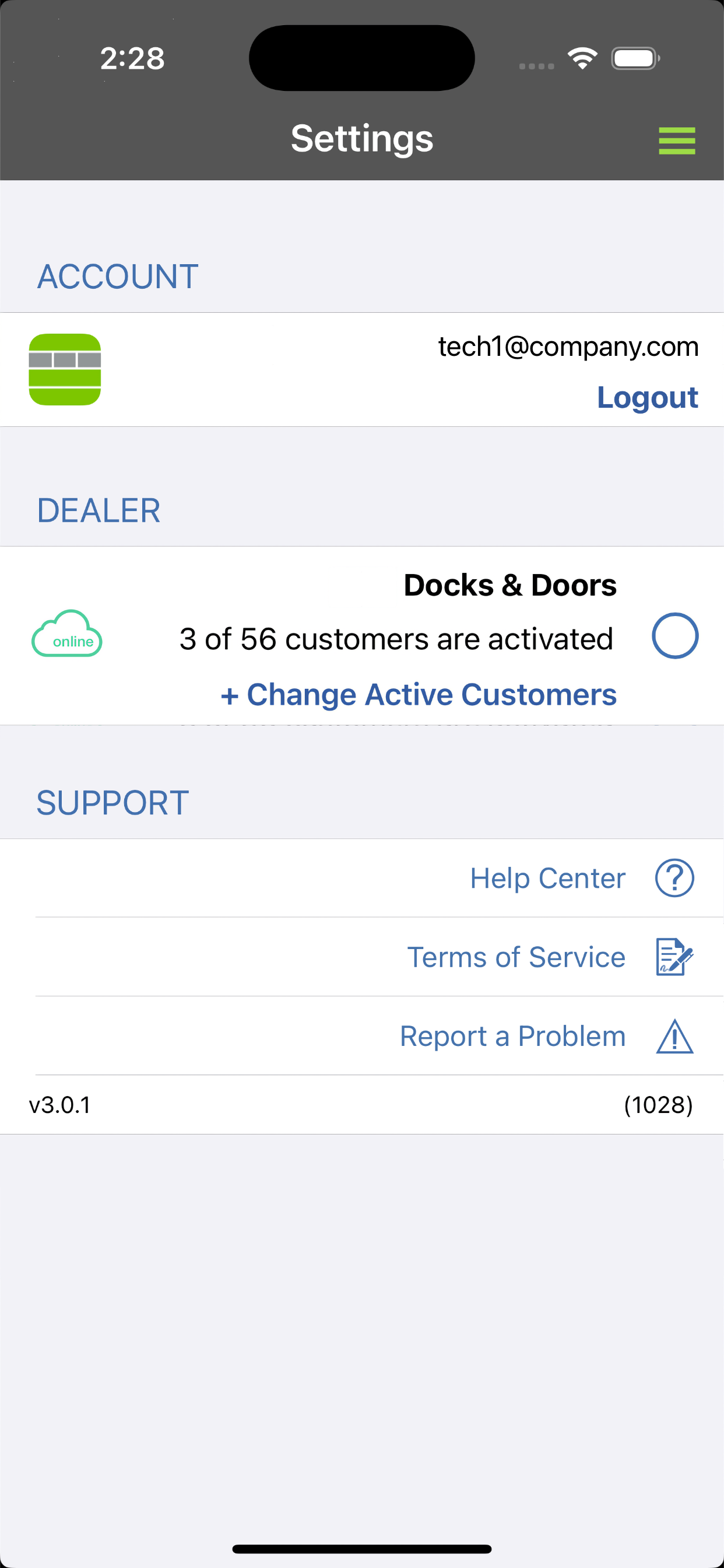This screenshot has height=1568, width=724.
Task: Select the Docks & Doors dealer radio button
Action: click(x=674, y=636)
